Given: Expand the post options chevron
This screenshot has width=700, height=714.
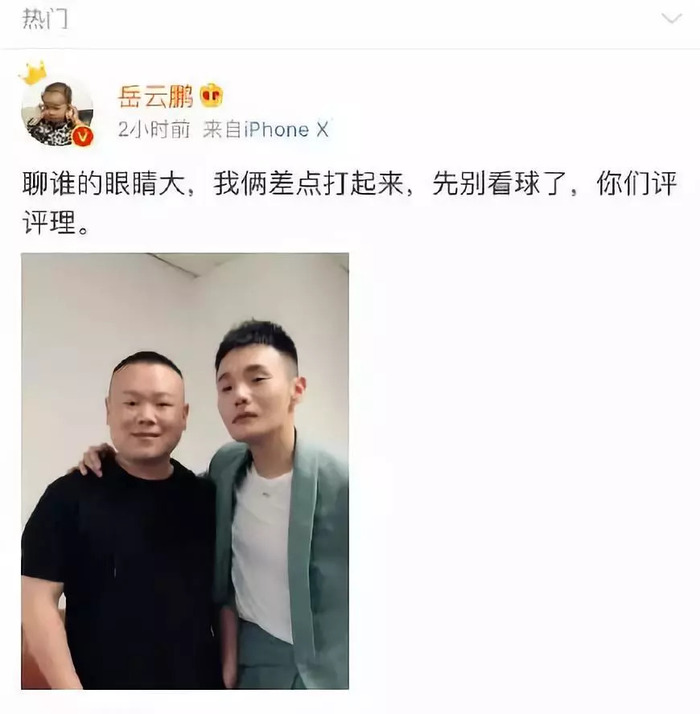Looking at the screenshot, I should (x=672, y=19).
